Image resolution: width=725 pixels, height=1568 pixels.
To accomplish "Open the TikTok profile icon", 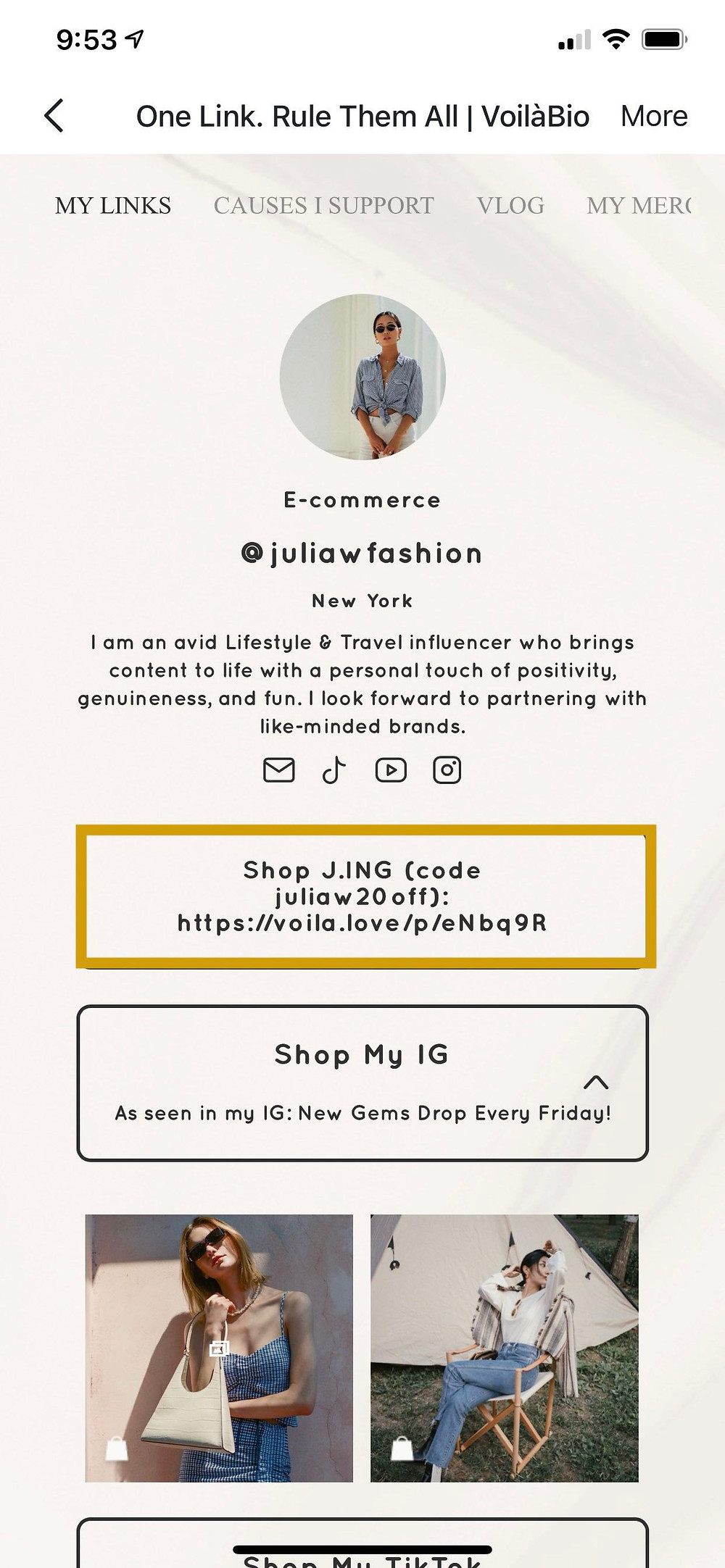I will click(334, 770).
